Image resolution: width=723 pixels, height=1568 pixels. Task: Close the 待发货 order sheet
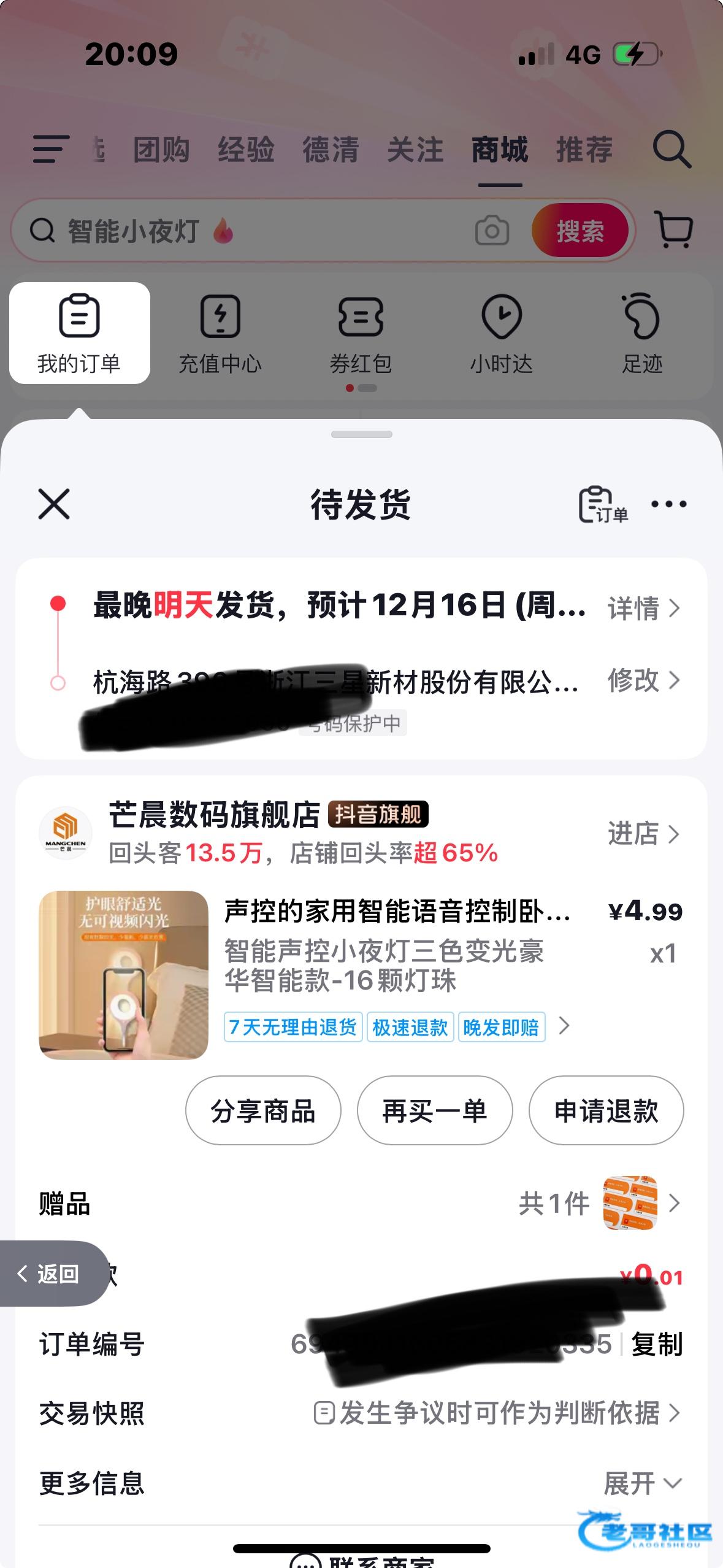(54, 504)
